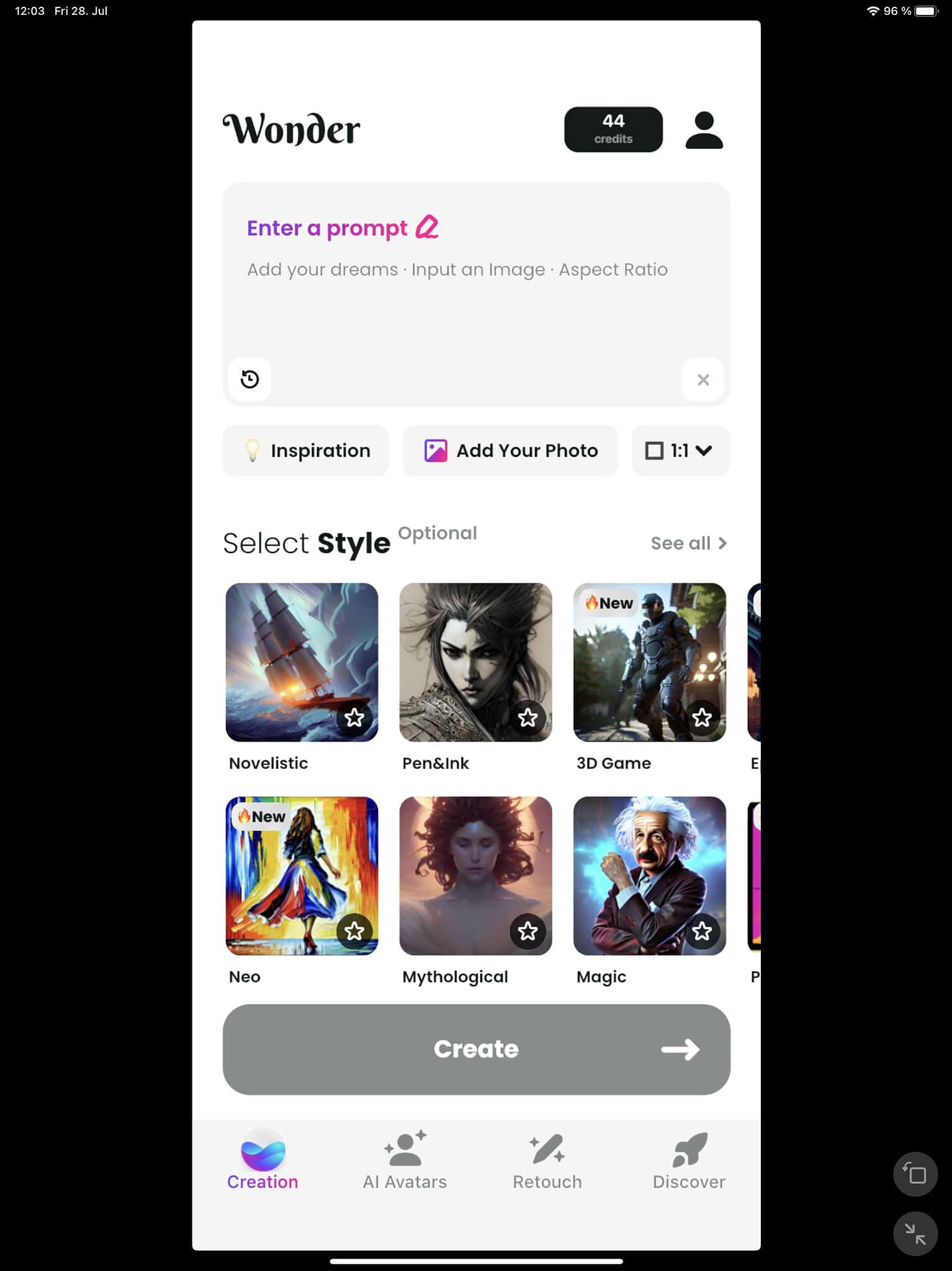952x1271 pixels.
Task: Open the prompt history icon
Action: click(x=249, y=379)
